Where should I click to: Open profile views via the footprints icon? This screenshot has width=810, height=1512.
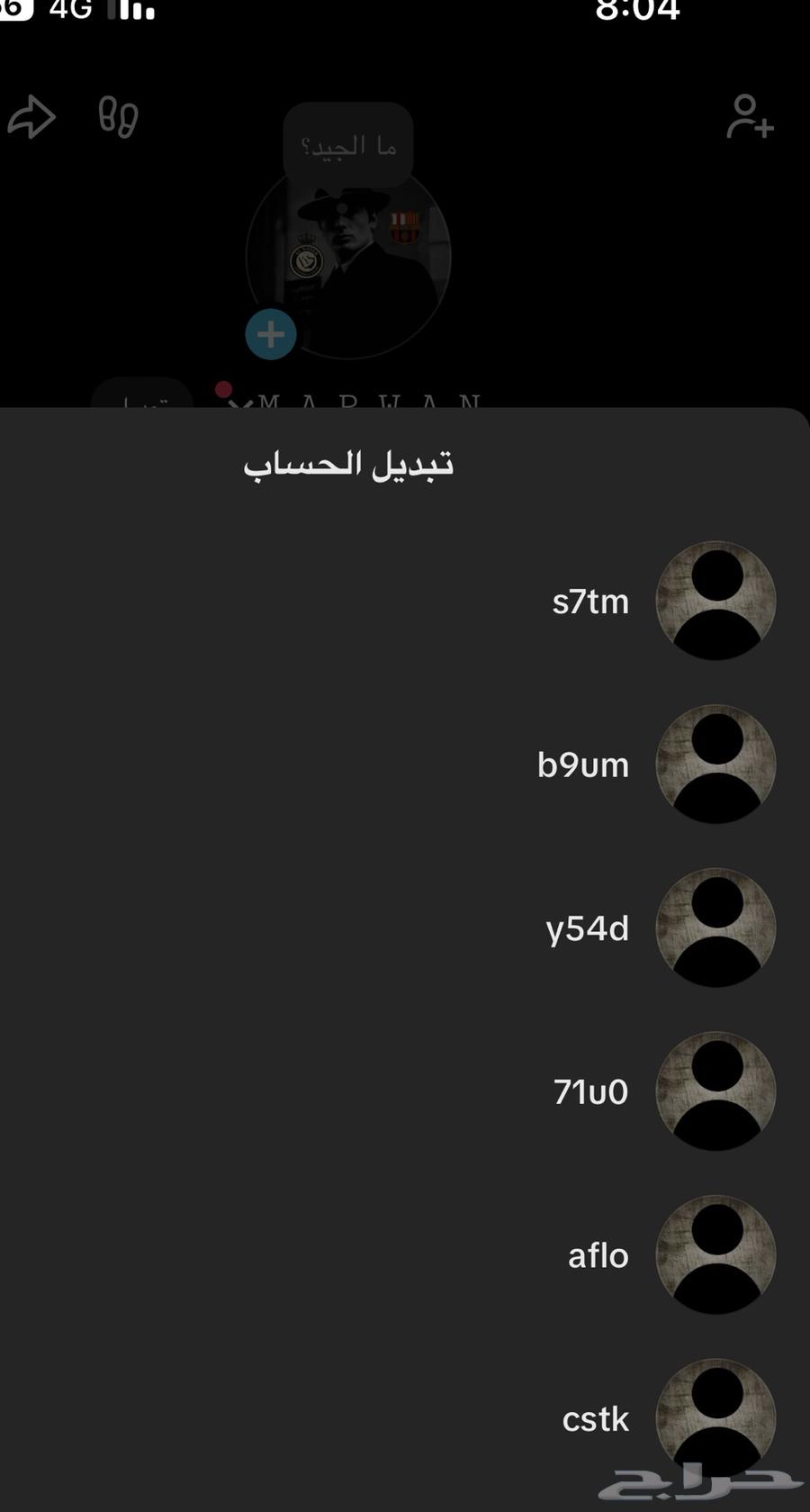tap(118, 116)
